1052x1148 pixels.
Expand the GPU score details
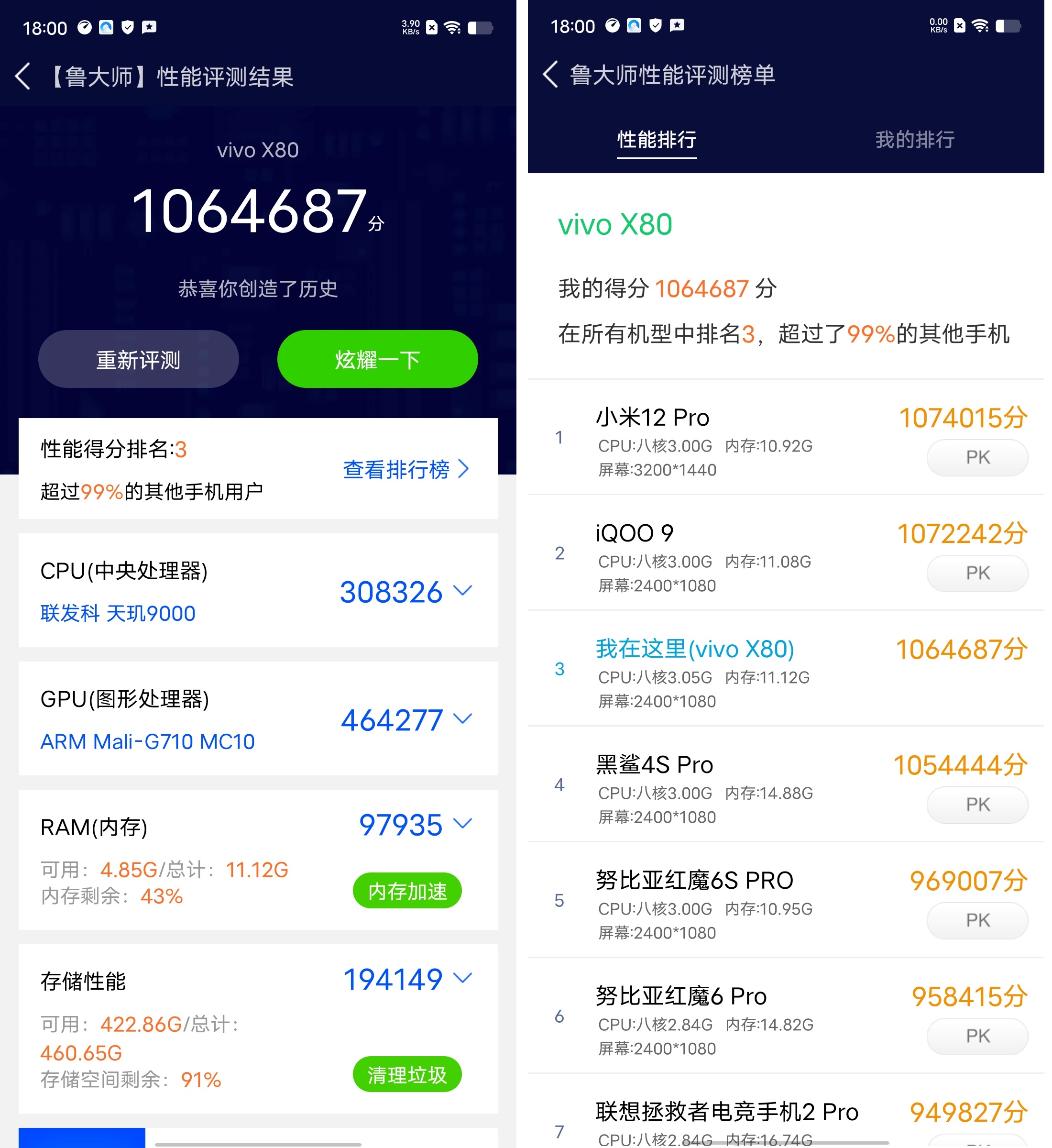click(x=463, y=719)
